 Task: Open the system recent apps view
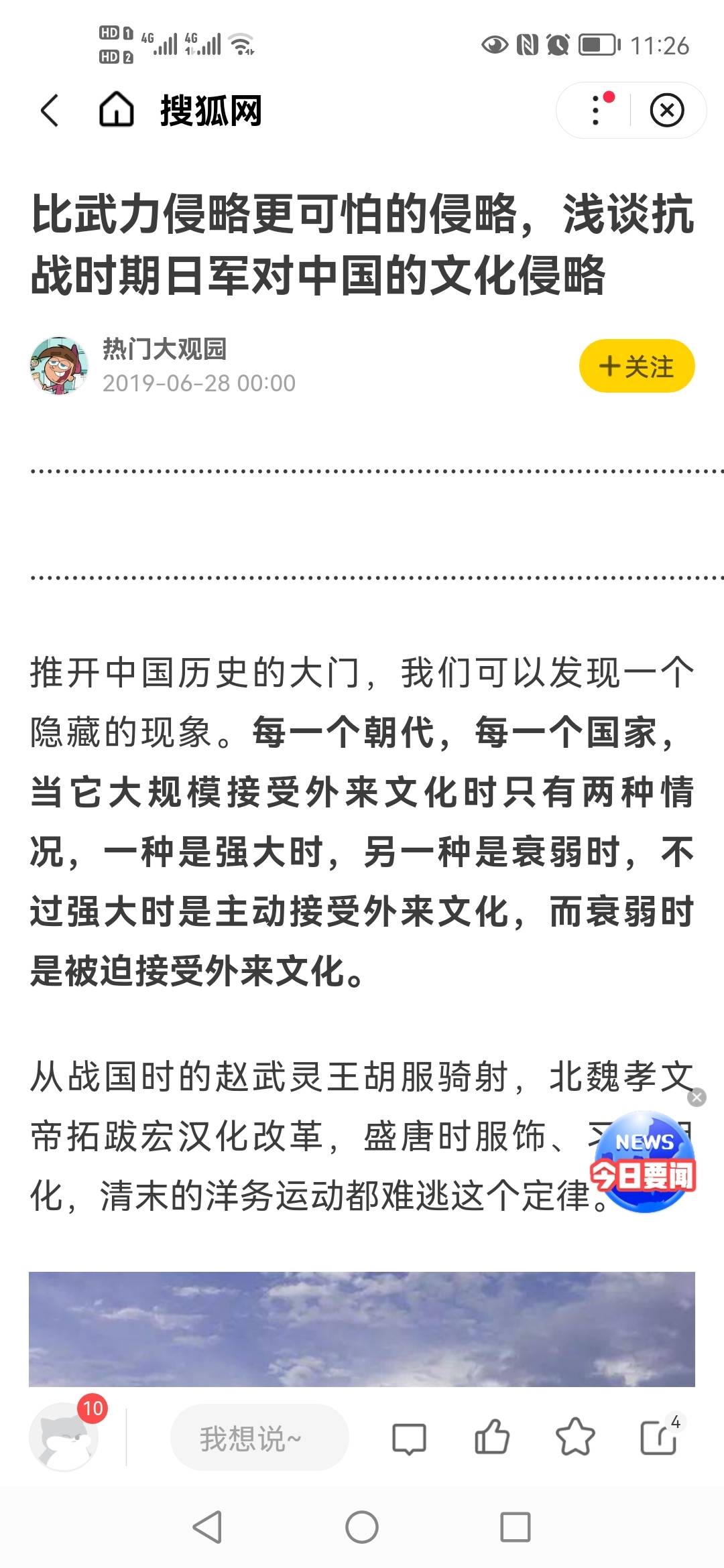(x=516, y=1528)
